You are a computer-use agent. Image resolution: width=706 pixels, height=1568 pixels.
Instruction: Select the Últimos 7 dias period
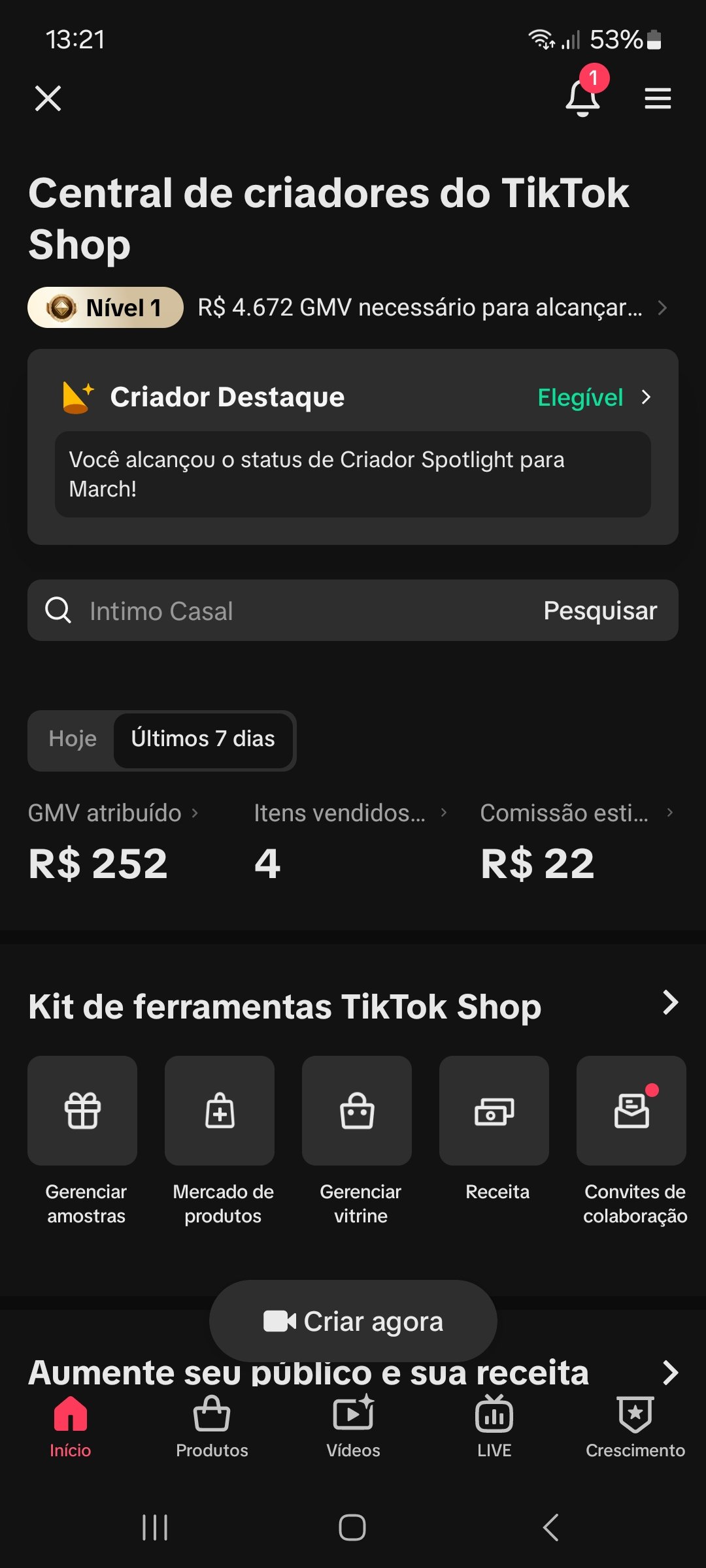pyautogui.click(x=203, y=739)
